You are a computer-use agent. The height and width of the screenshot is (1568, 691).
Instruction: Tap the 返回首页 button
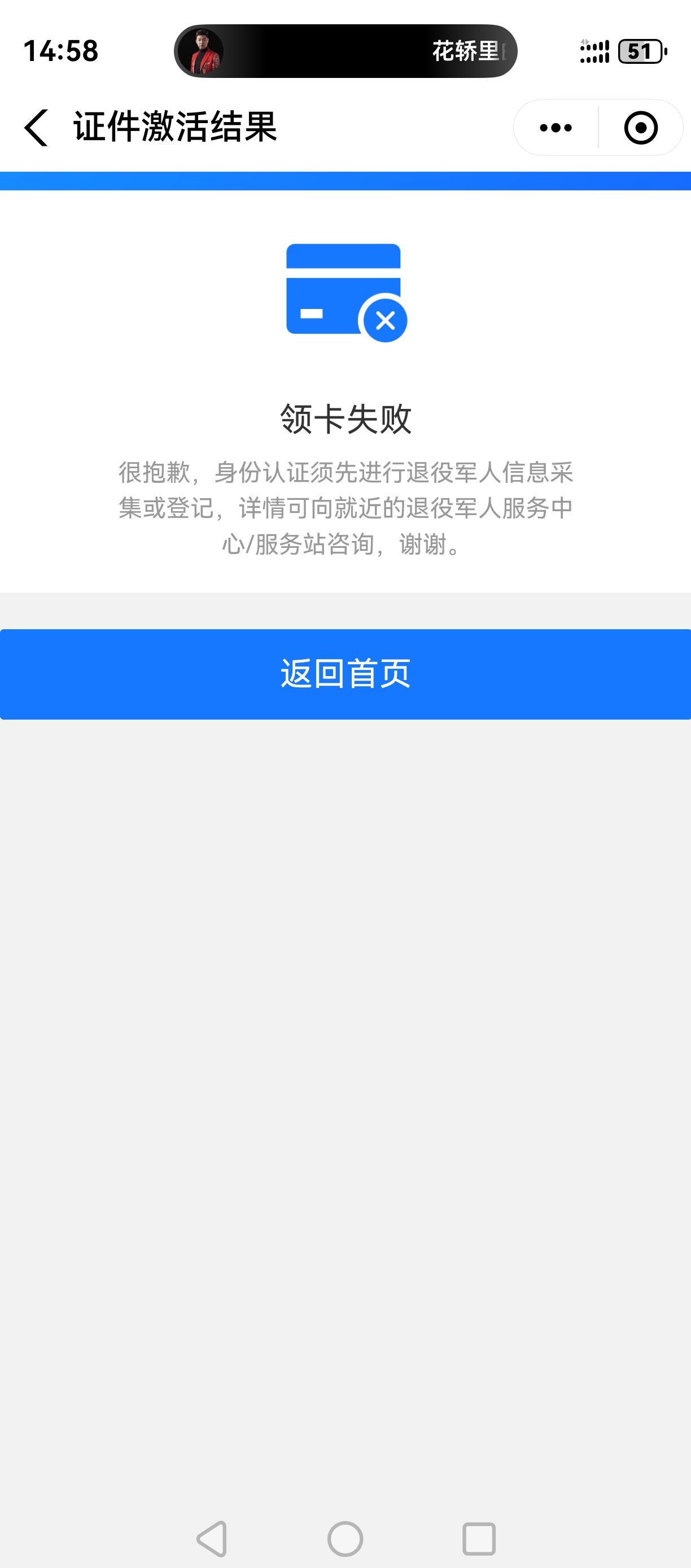tap(345, 674)
